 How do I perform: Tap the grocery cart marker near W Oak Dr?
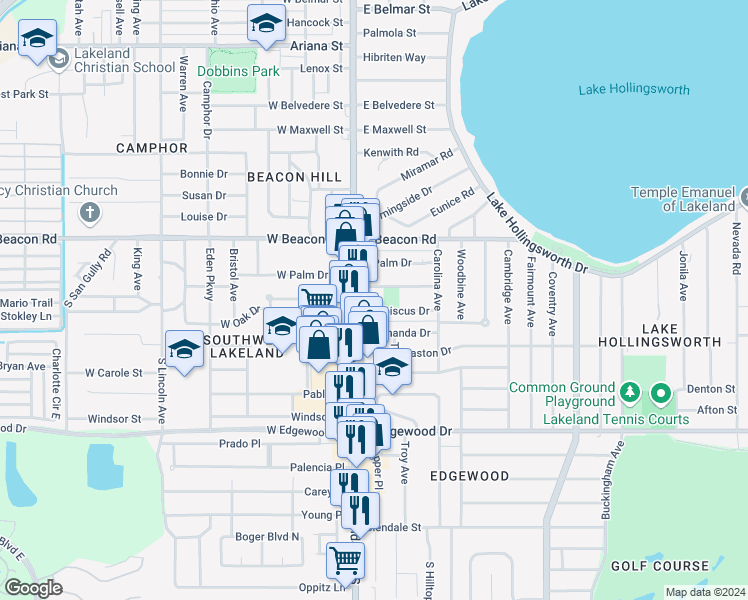point(317,299)
